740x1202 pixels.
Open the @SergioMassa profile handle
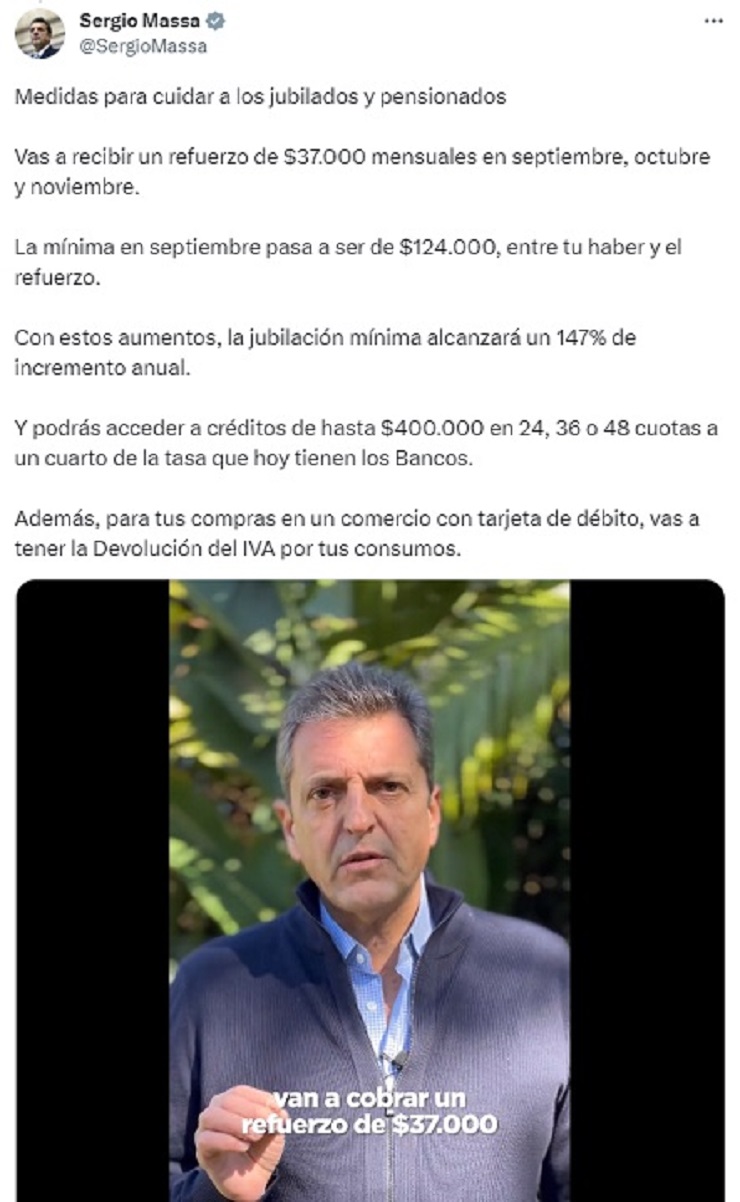point(143,45)
